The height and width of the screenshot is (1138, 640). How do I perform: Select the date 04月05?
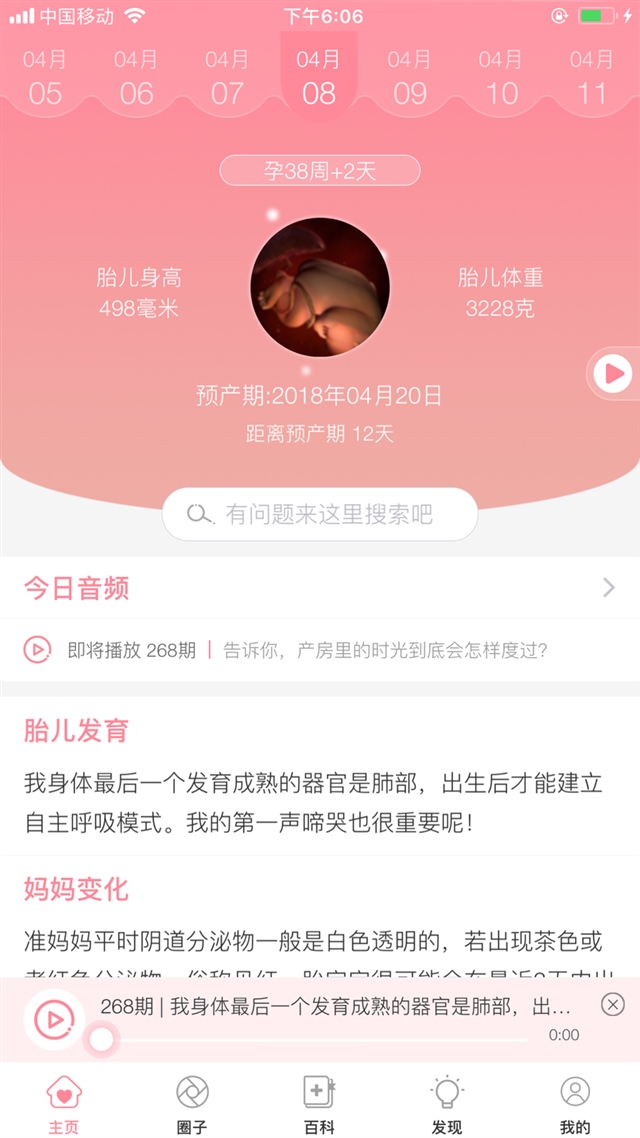45,78
